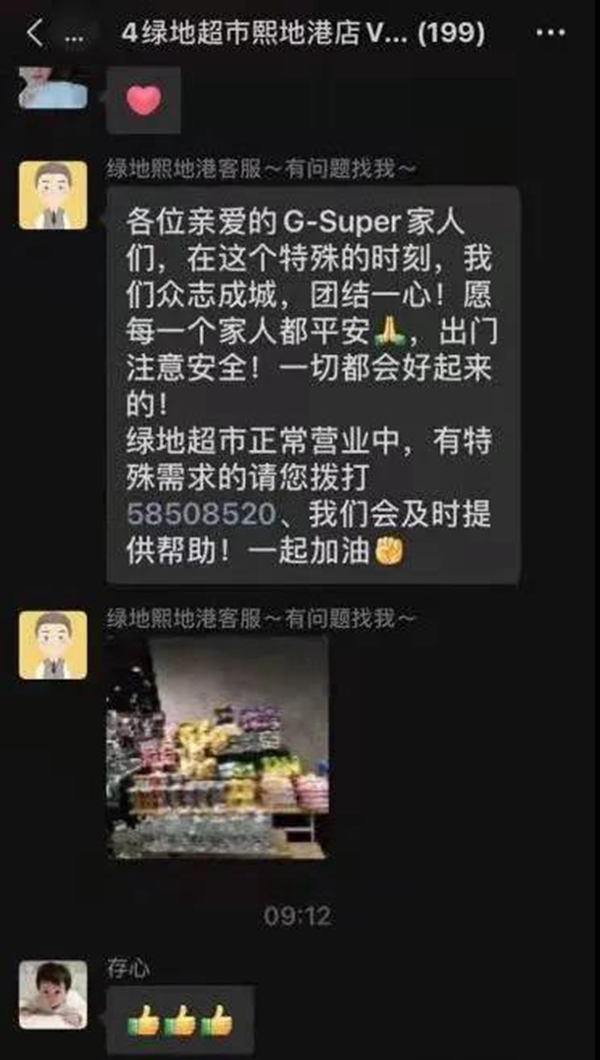Open the supermarket shelf photo message
This screenshot has width=600, height=1060.
click(x=217, y=749)
